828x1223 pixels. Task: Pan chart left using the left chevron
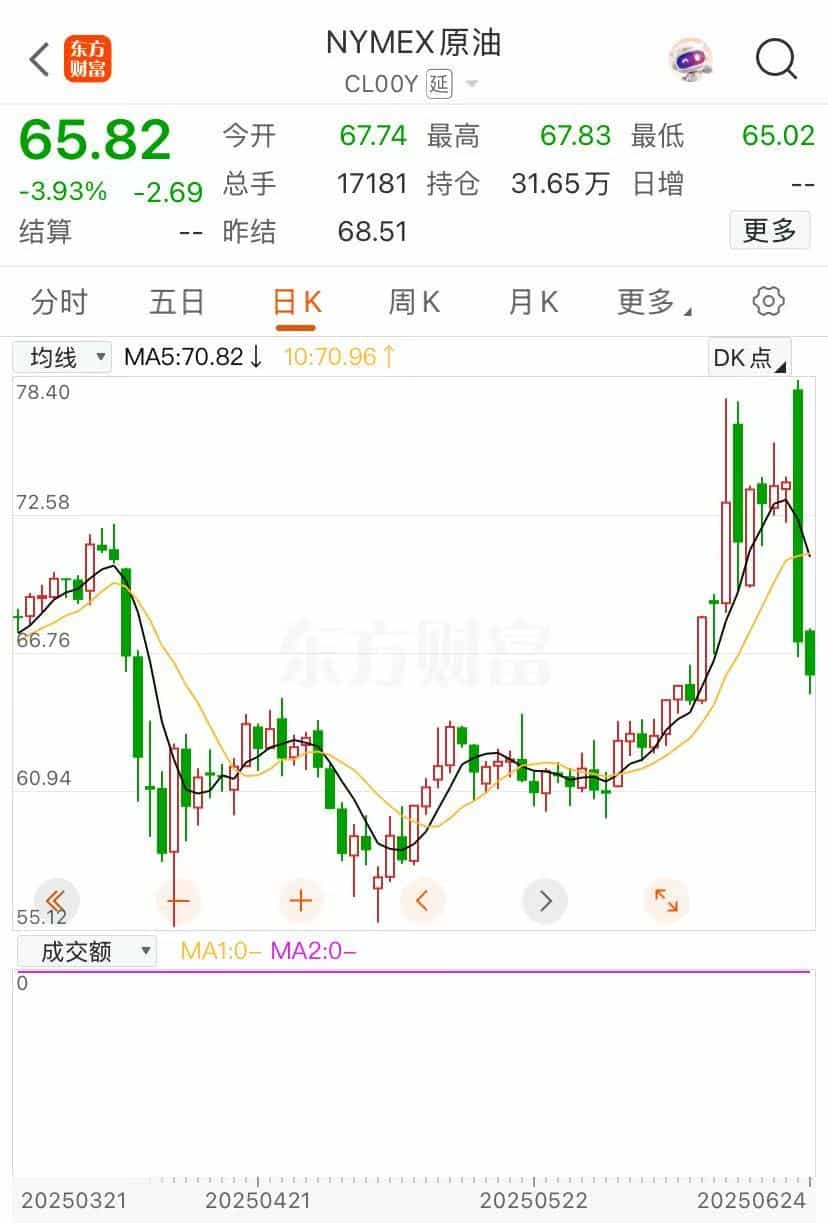pos(422,900)
